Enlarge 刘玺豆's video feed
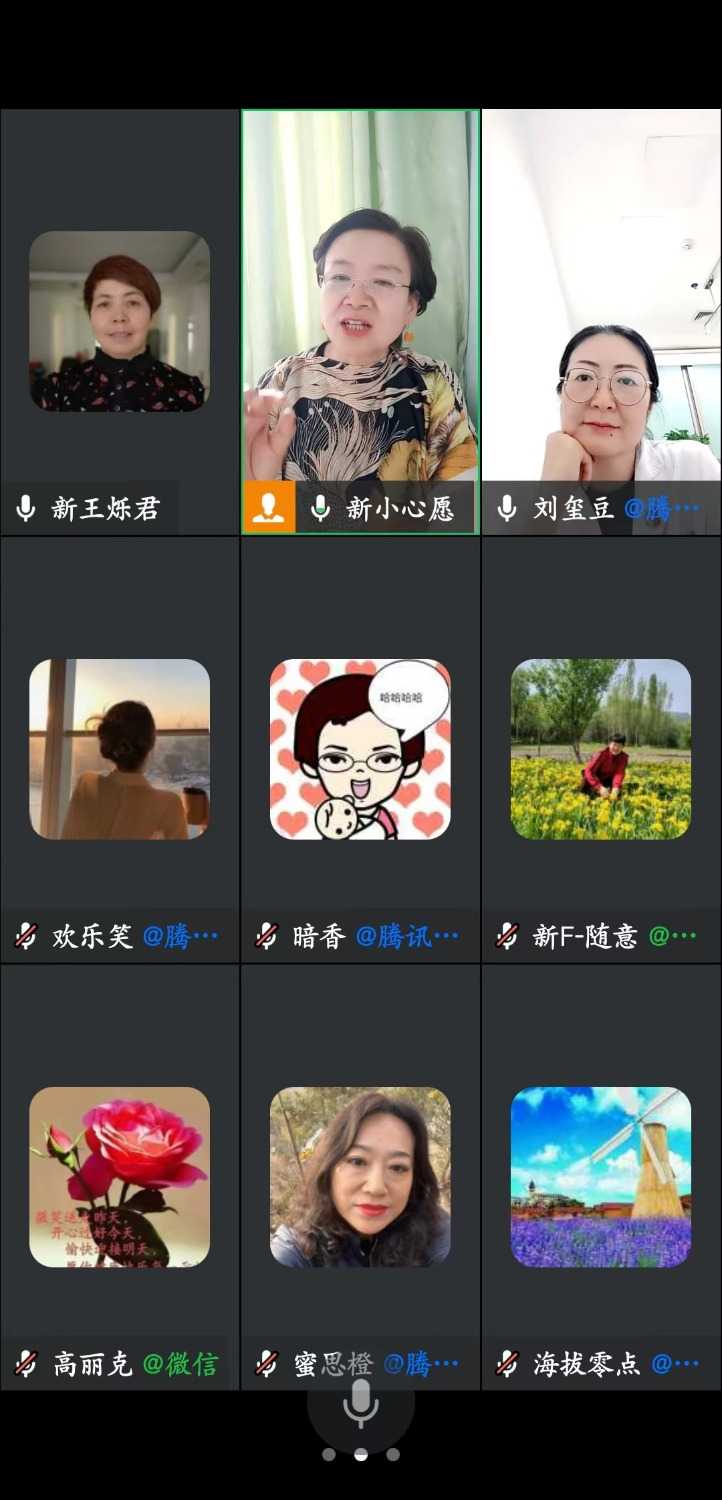This screenshot has width=722, height=1500. pos(601,320)
